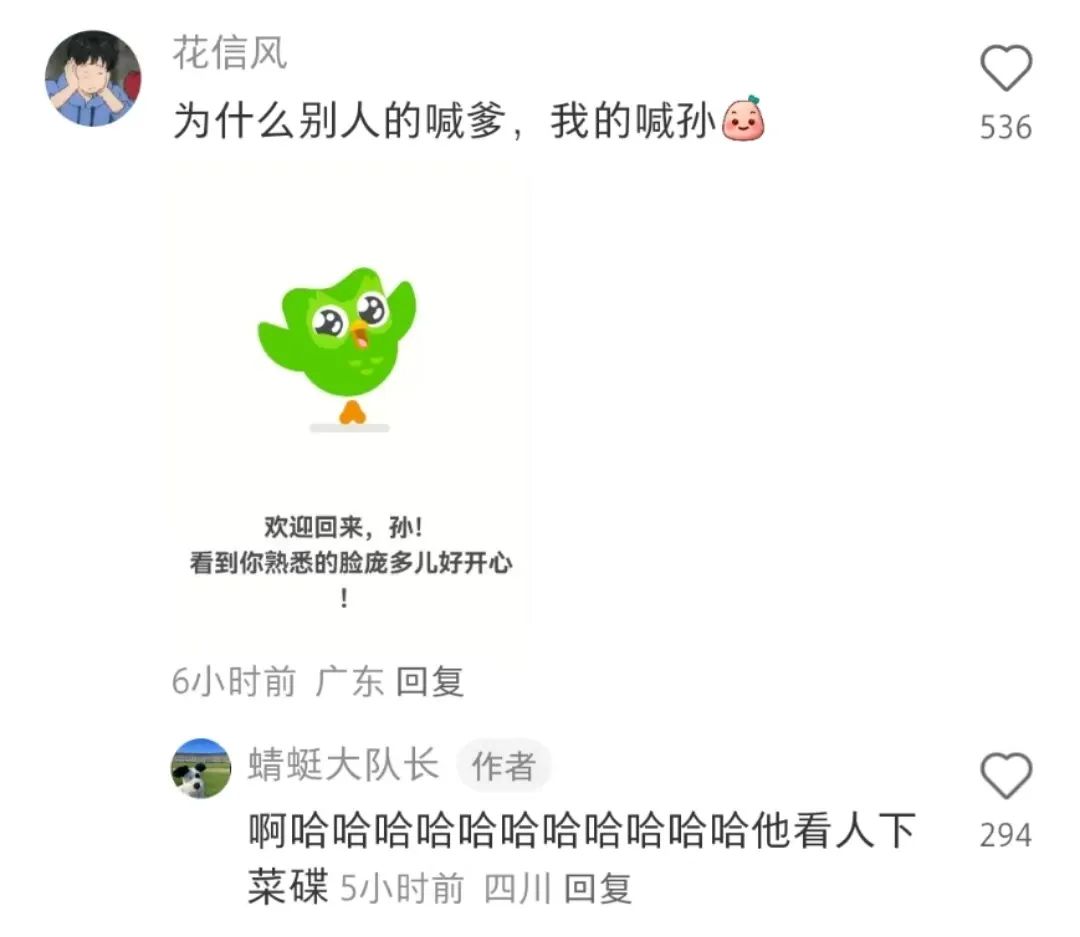Tap the username 花信风

pyautogui.click(x=230, y=53)
